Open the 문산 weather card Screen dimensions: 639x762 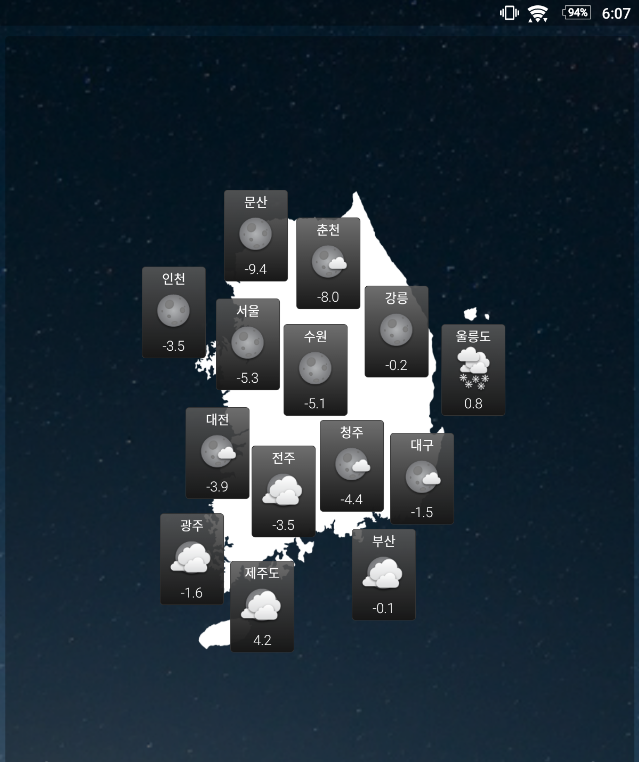click(255, 235)
